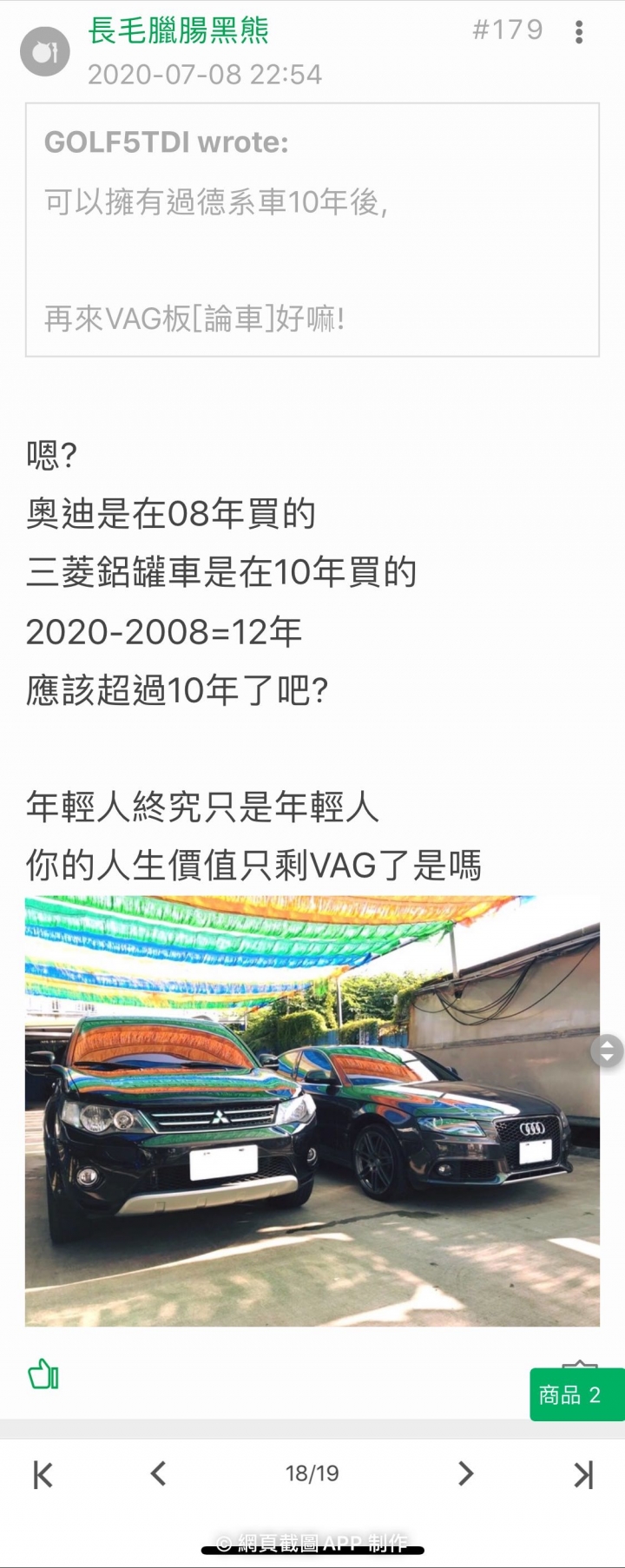Tap the avatar of 長毛臘腸黑熊
Viewport: 625px width, 1568px height.
(44, 52)
